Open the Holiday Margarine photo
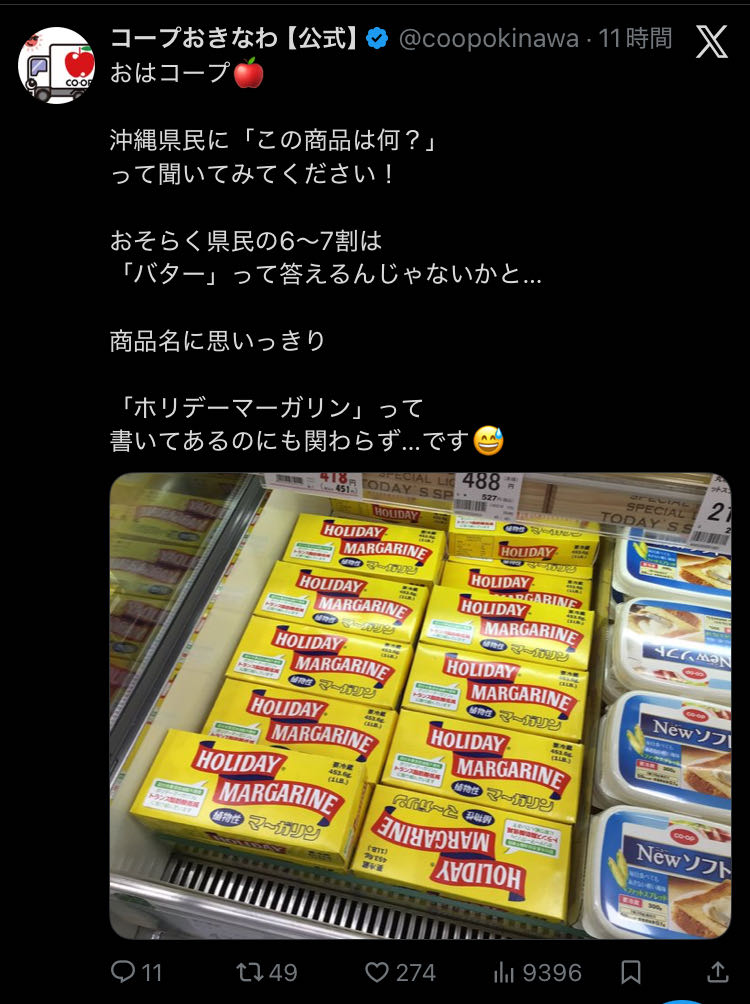Image resolution: width=750 pixels, height=1004 pixels. pyautogui.click(x=420, y=705)
